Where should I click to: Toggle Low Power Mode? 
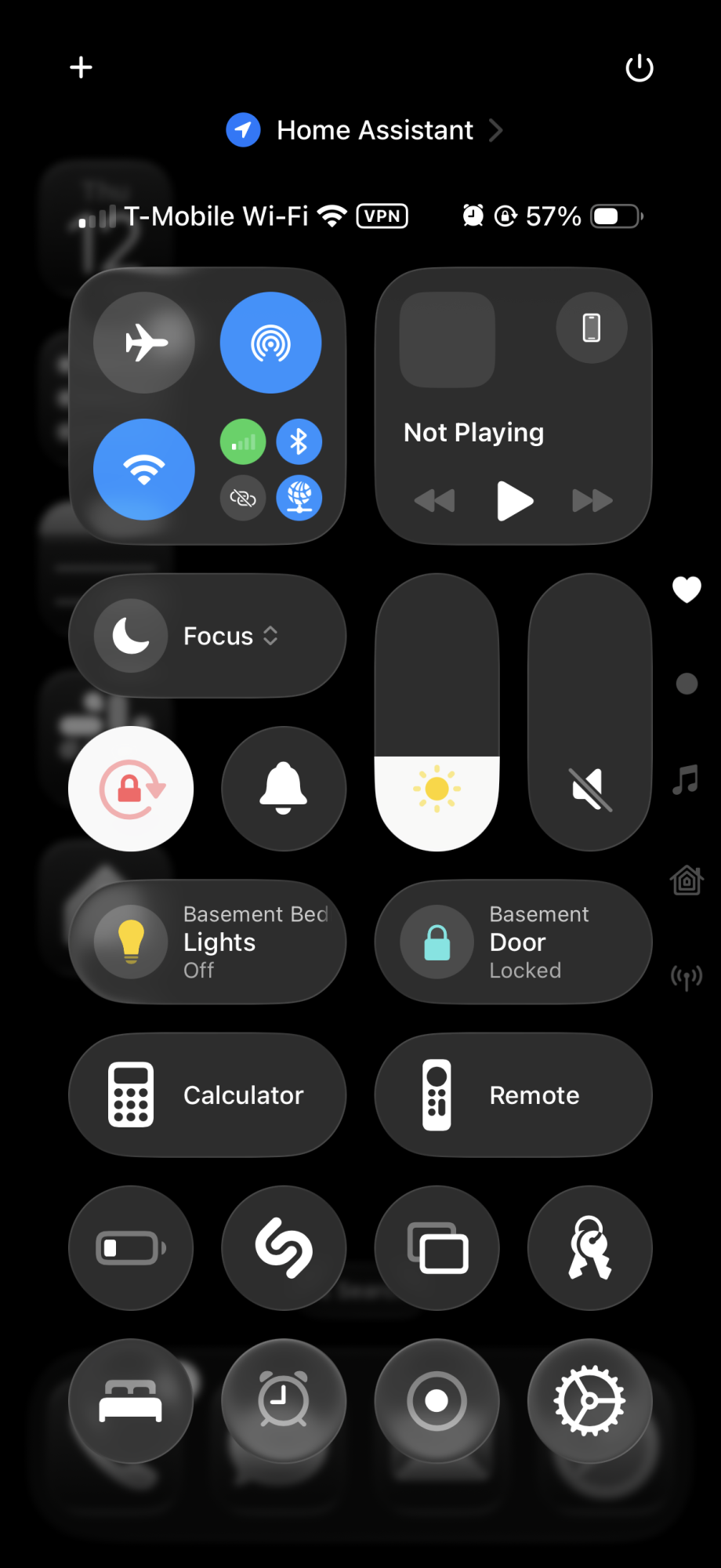click(131, 1247)
